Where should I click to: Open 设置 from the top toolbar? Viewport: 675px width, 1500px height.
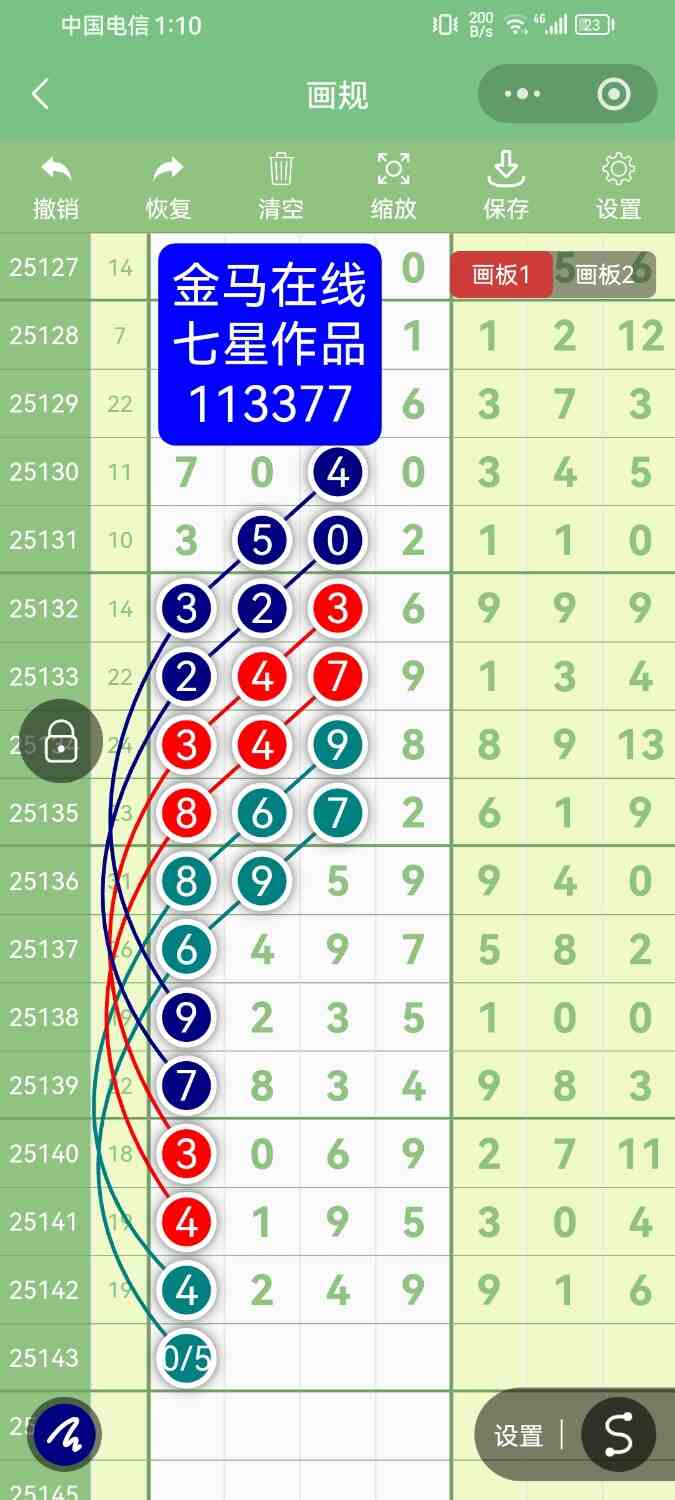pyautogui.click(x=618, y=187)
